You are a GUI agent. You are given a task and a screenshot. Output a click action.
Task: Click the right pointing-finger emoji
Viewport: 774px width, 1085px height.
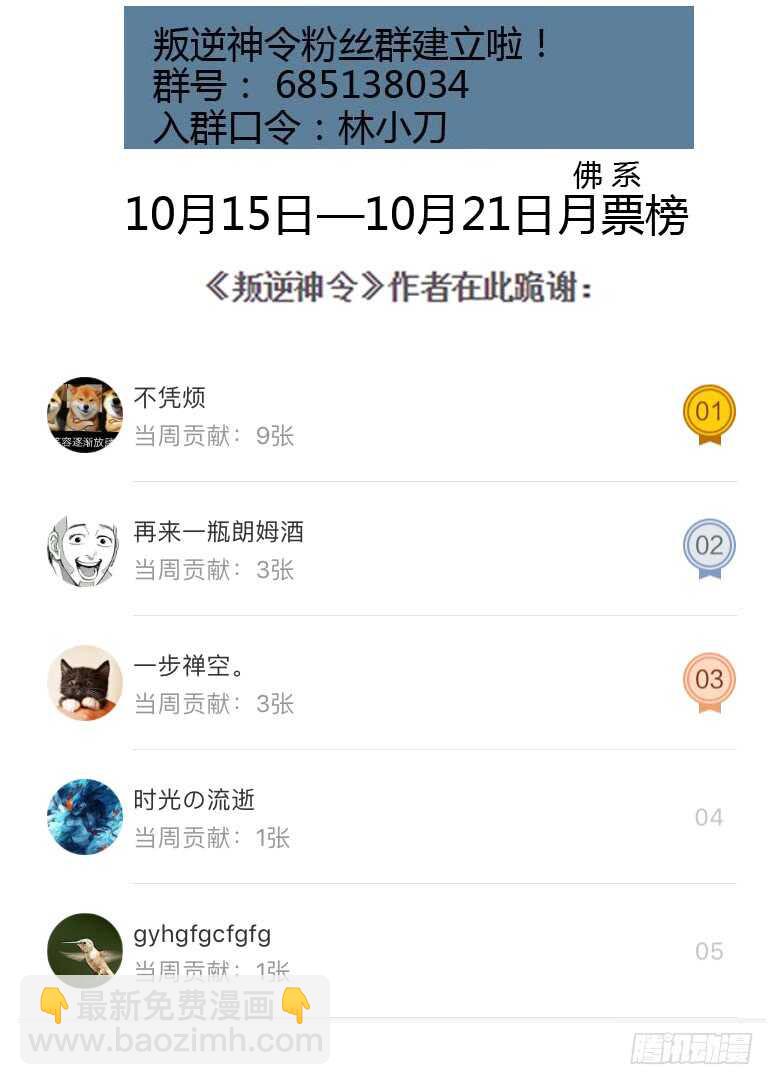click(296, 1005)
